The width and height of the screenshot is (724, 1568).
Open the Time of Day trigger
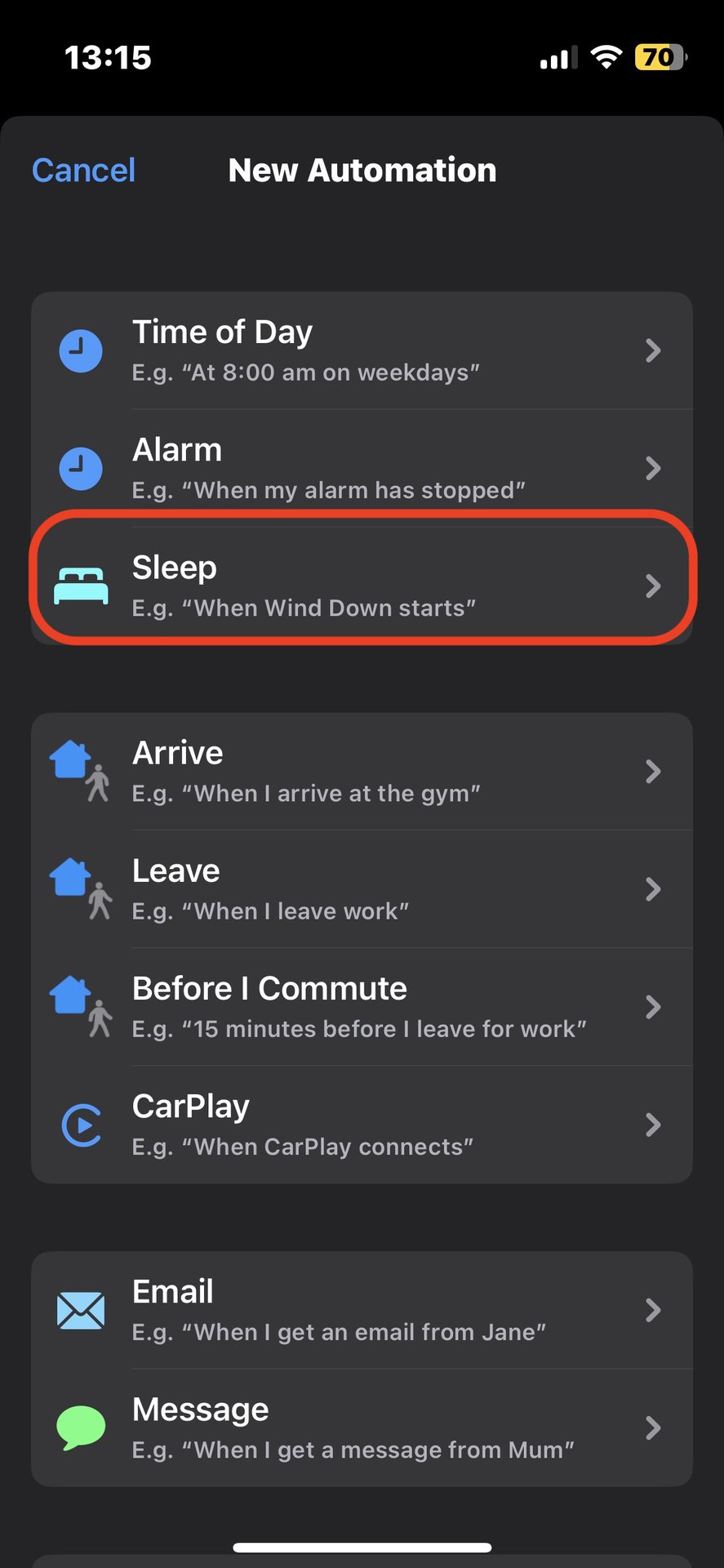[x=362, y=350]
